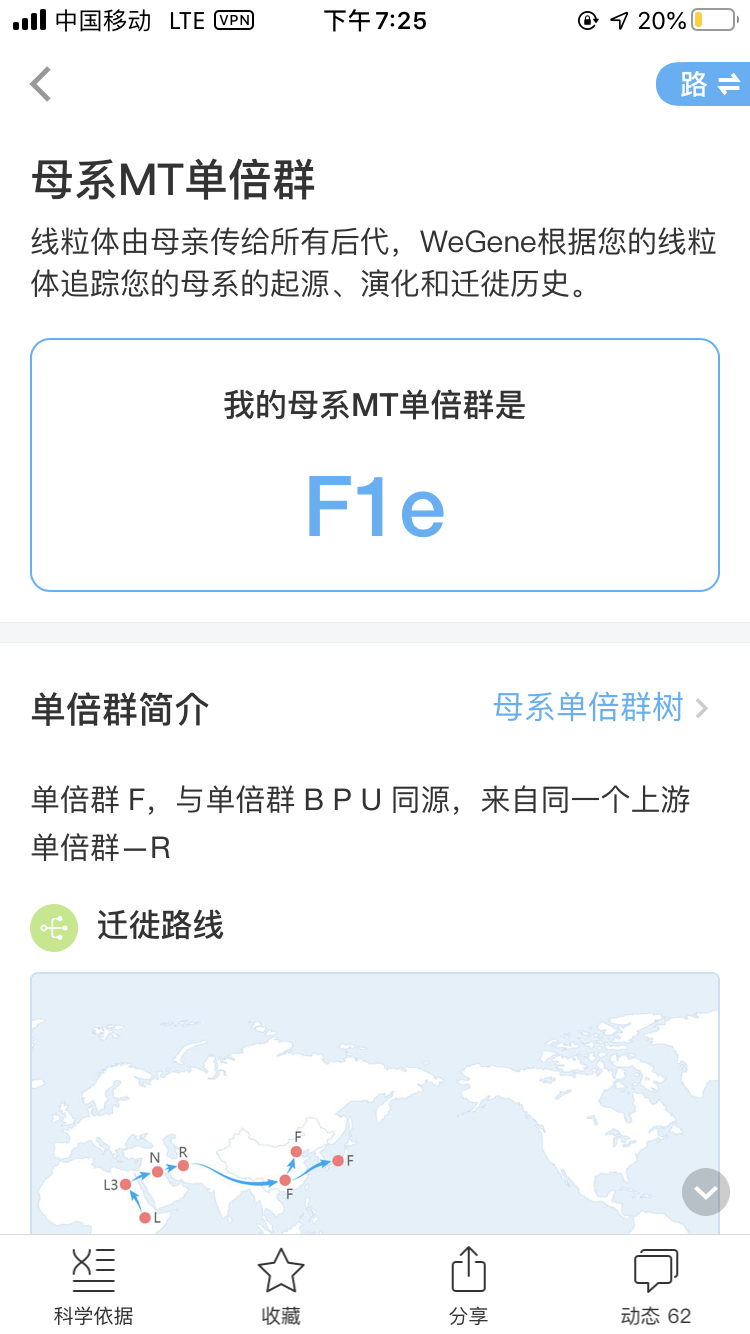Go back using the top arrow
This screenshot has height=1334, width=750.
point(41,84)
